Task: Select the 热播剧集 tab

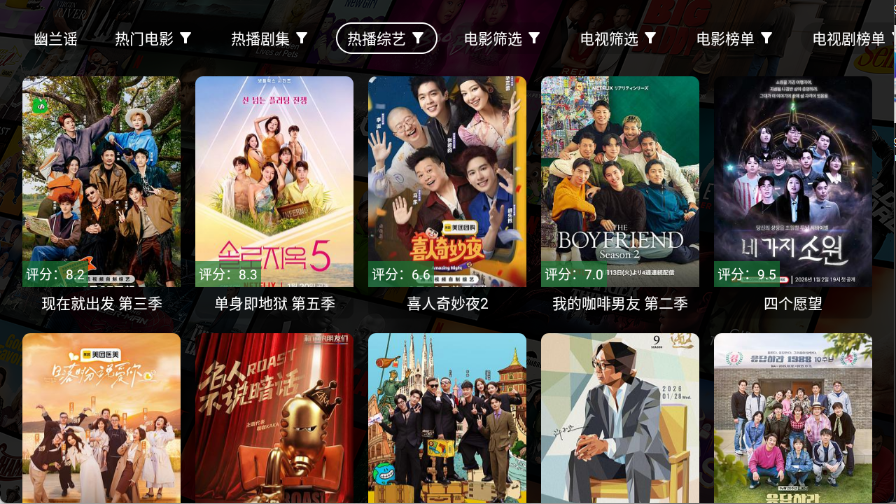Action: [x=269, y=39]
